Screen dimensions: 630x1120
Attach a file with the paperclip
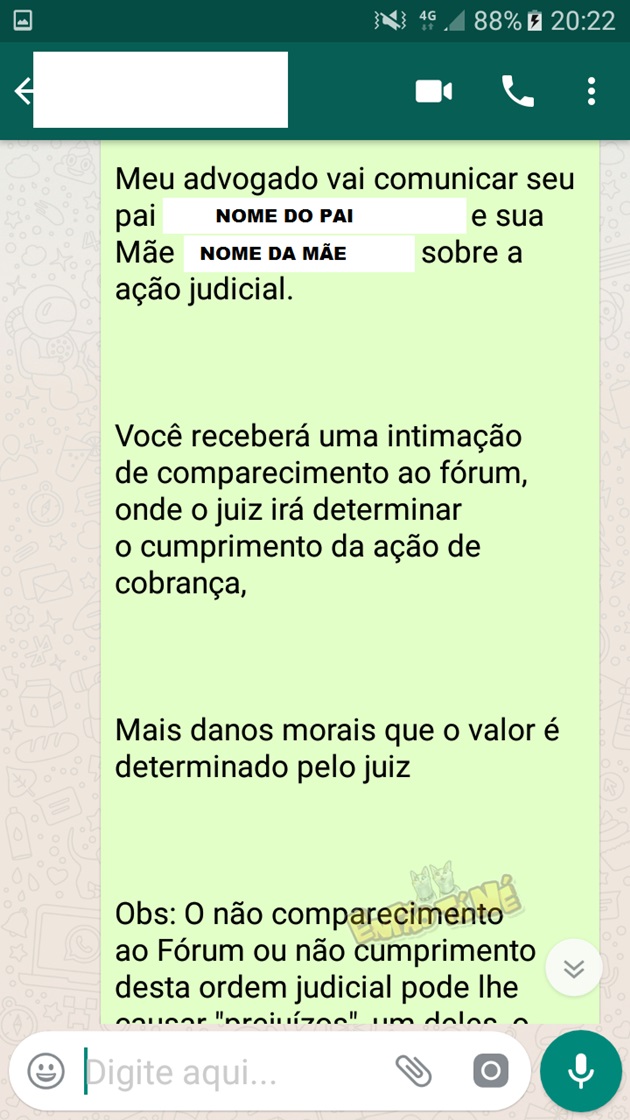click(x=414, y=1071)
